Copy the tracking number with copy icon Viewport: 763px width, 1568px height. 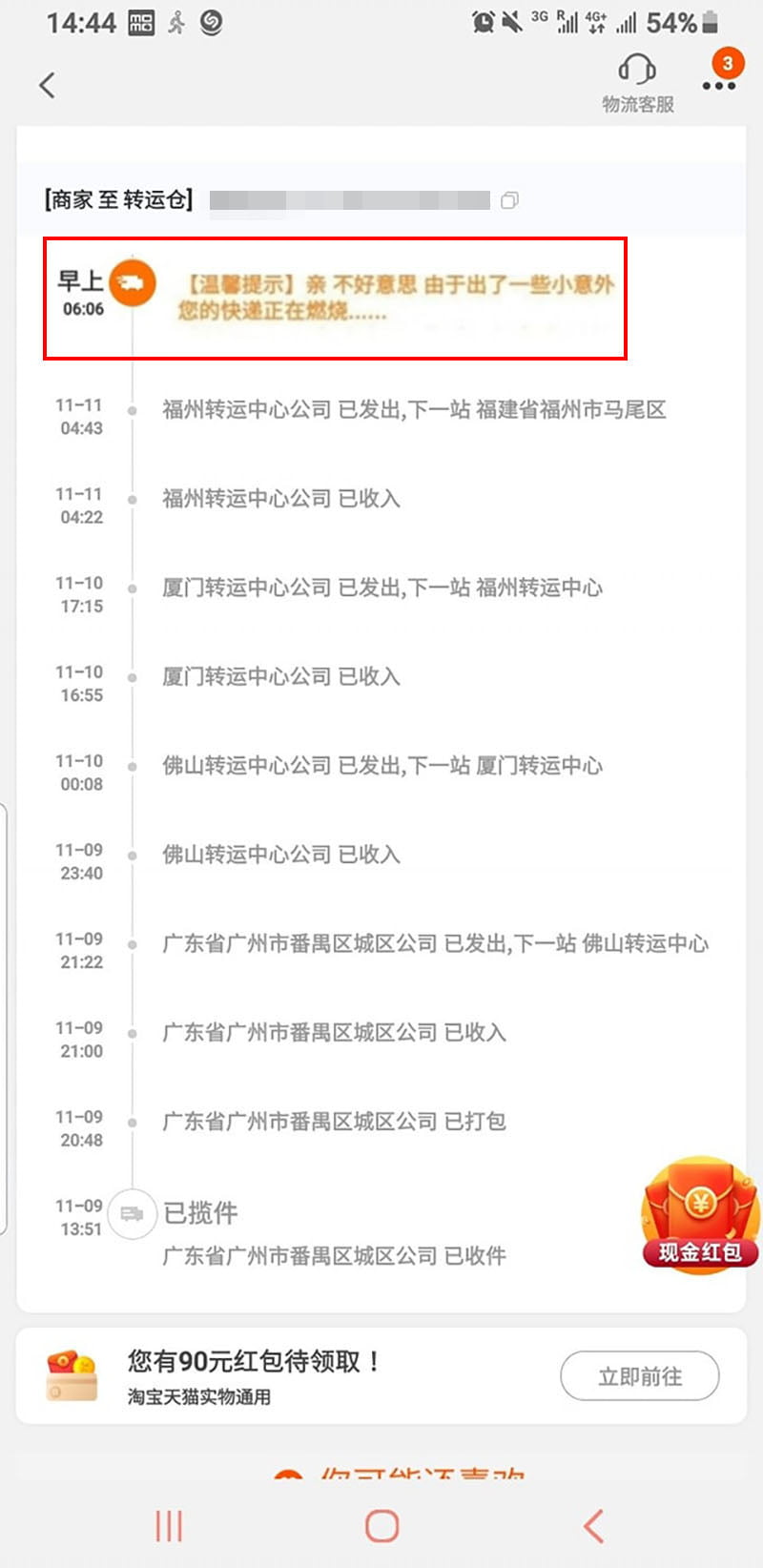click(510, 200)
